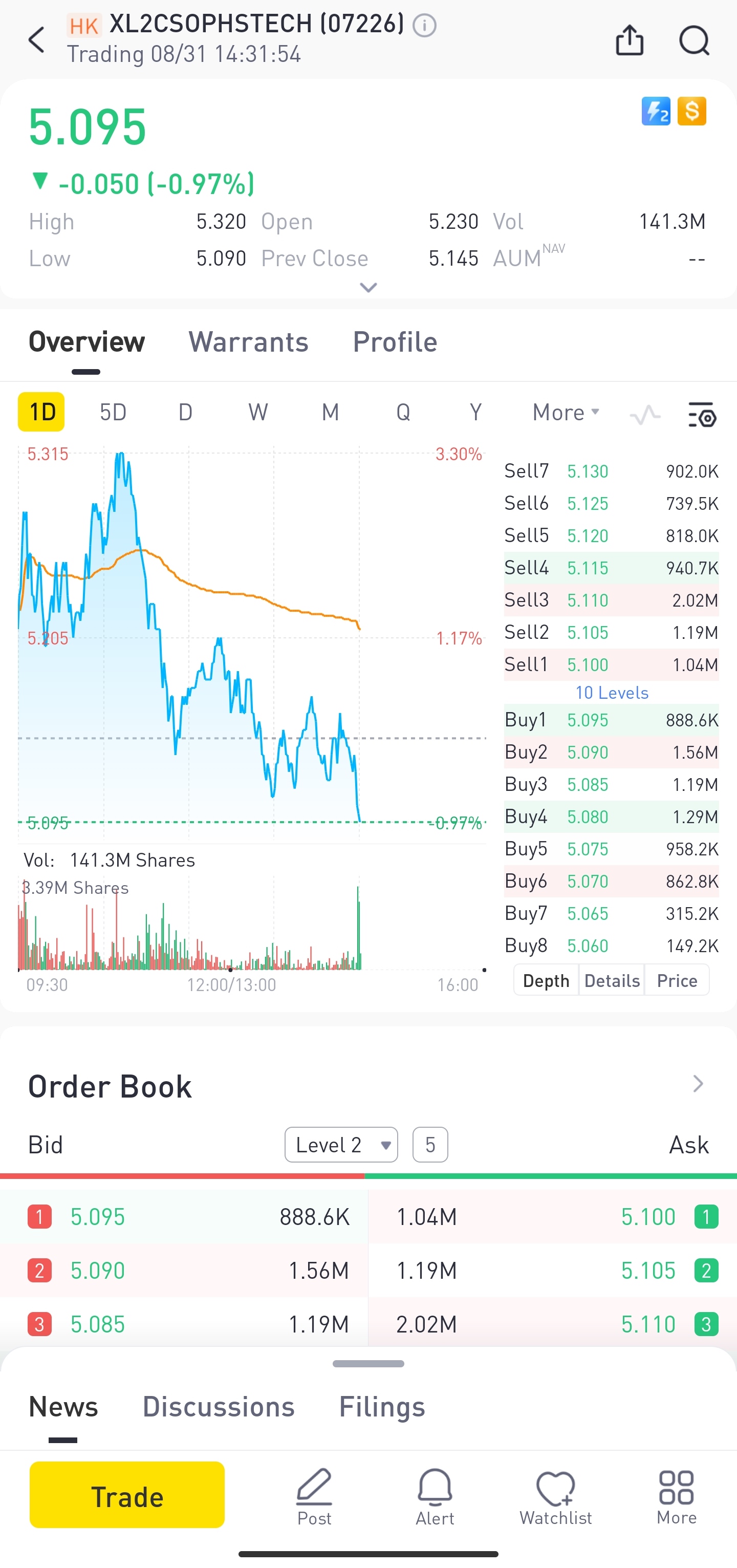Image resolution: width=737 pixels, height=1568 pixels.
Task: Tap the dollar quote subscription icon
Action: pos(691,111)
